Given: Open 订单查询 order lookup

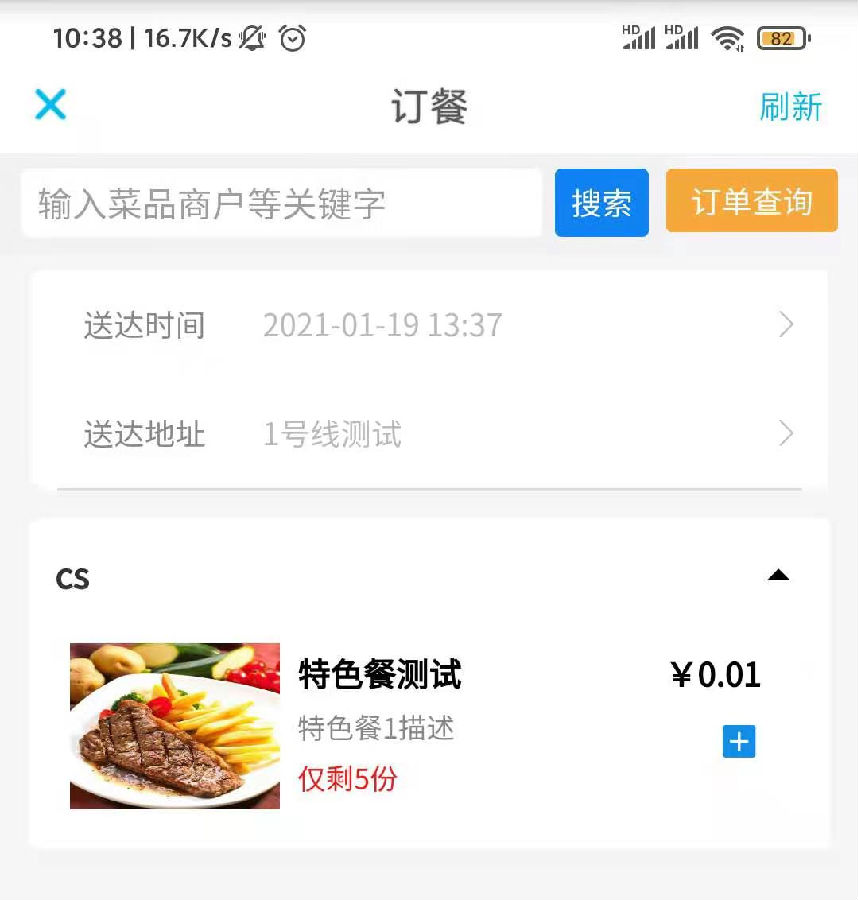Looking at the screenshot, I should (751, 201).
